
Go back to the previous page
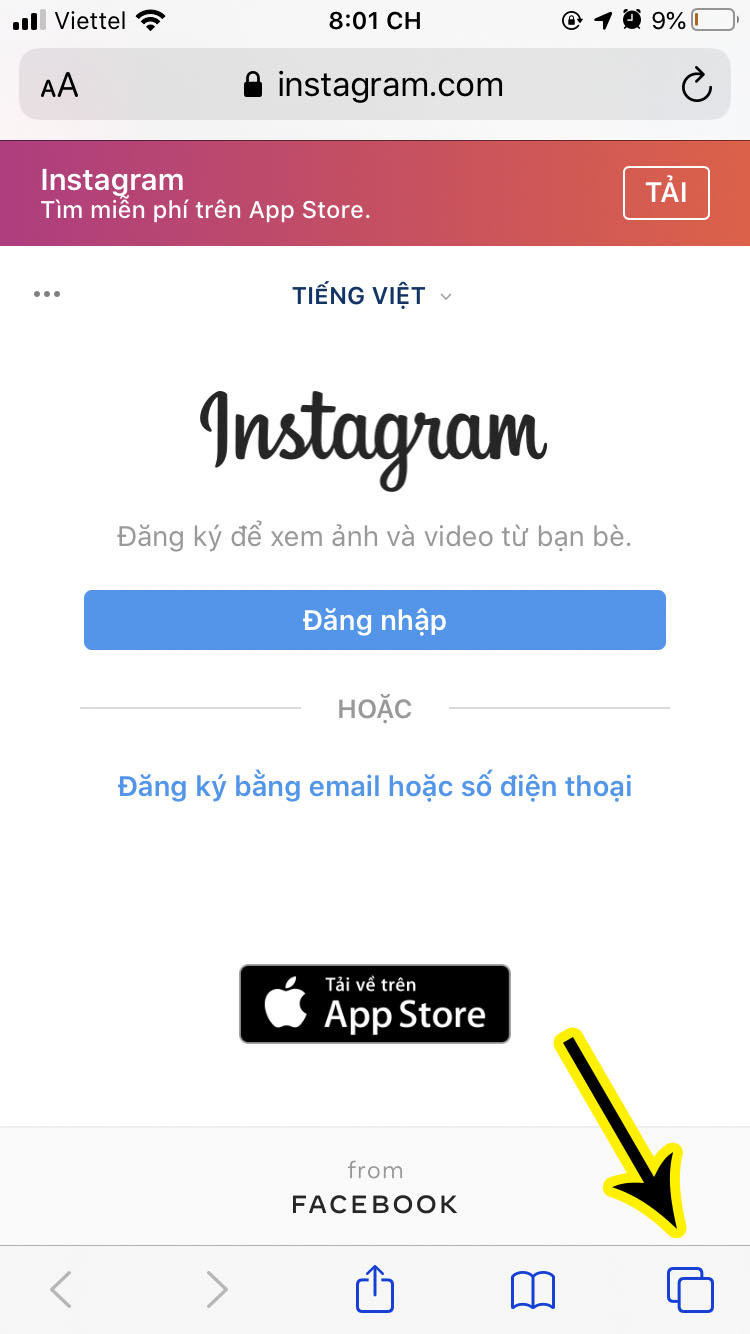point(61,1289)
